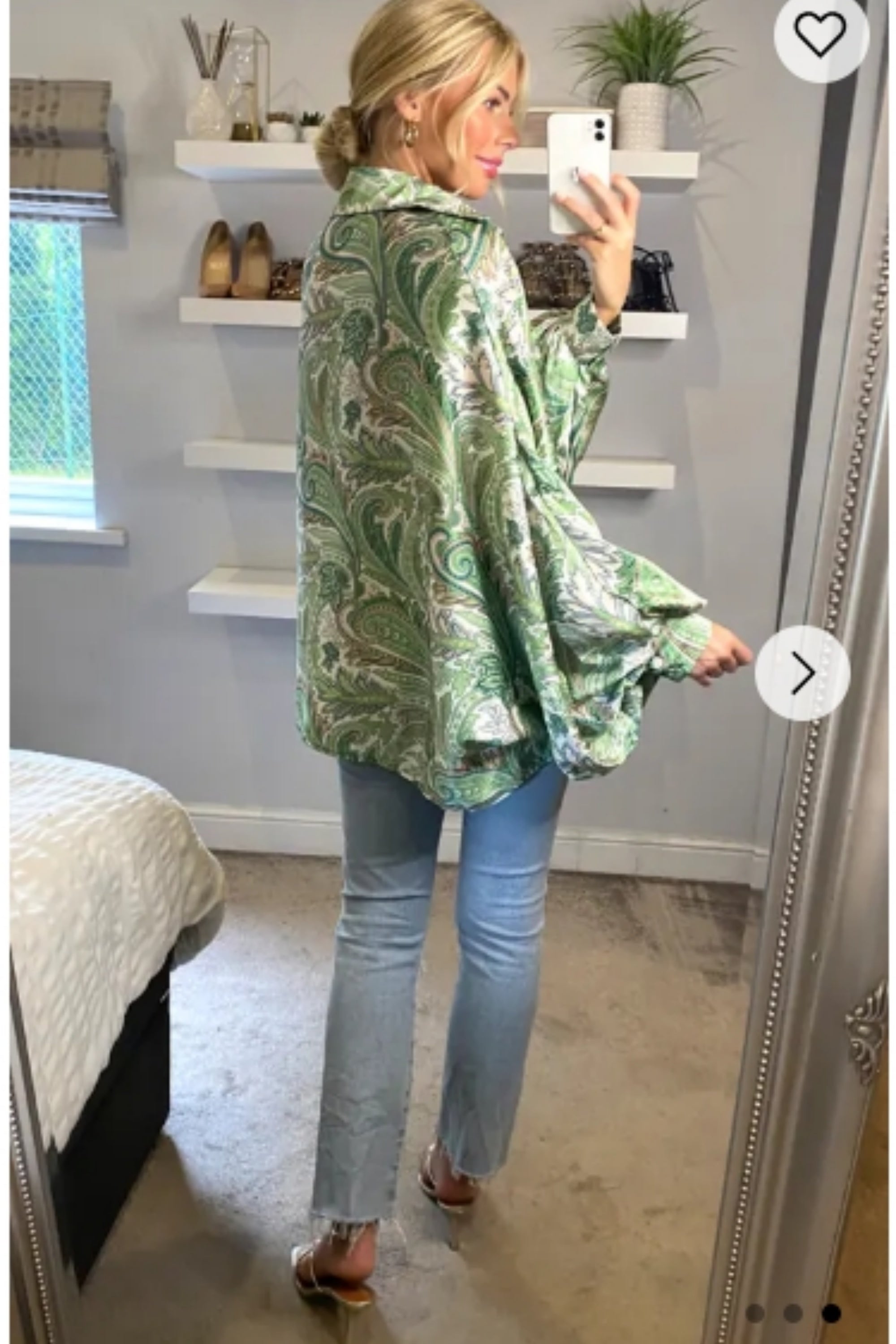Jump to the first photo indicator dot

coord(755,1314)
